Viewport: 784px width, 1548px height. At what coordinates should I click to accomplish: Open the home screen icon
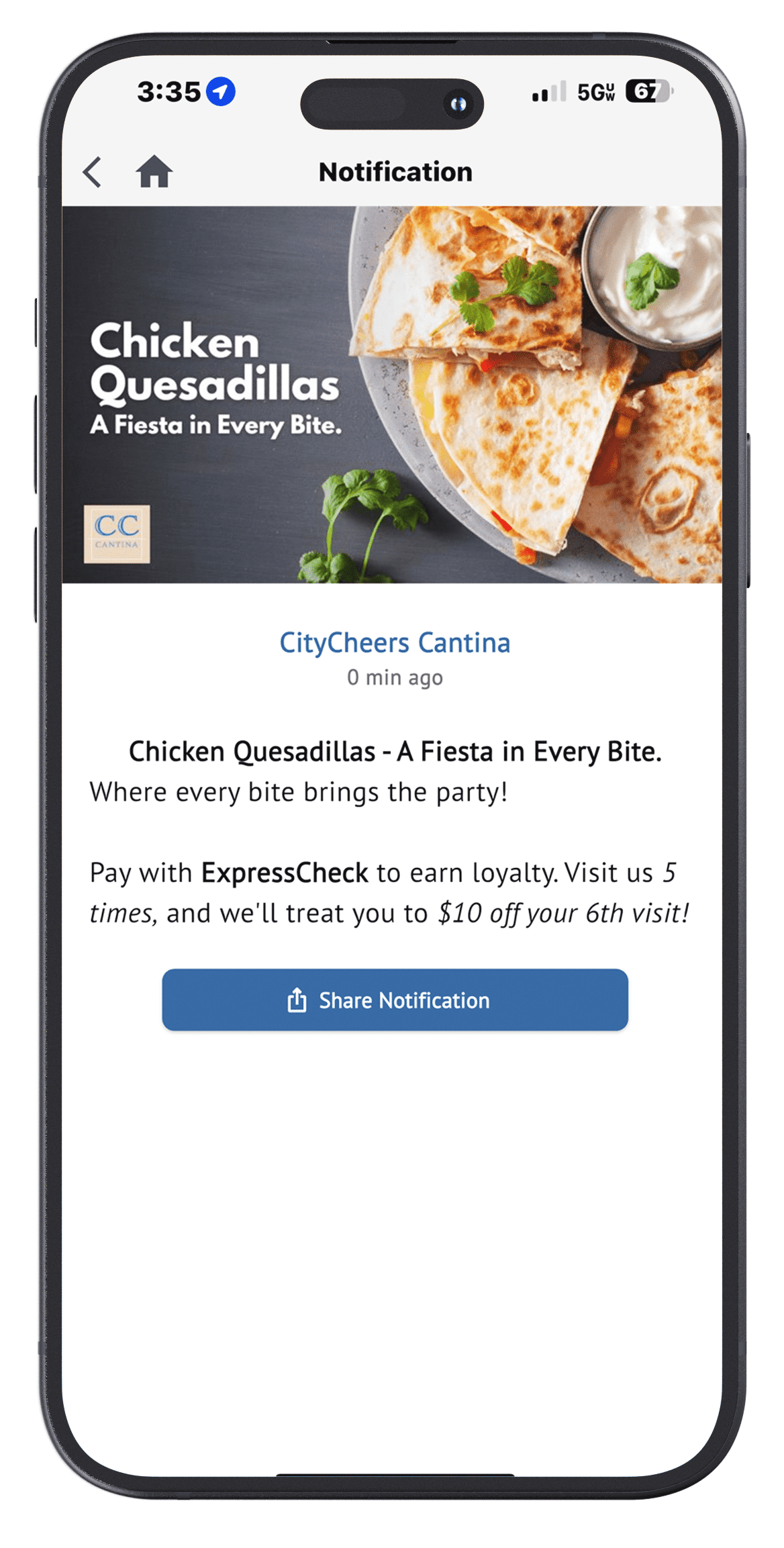(153, 172)
